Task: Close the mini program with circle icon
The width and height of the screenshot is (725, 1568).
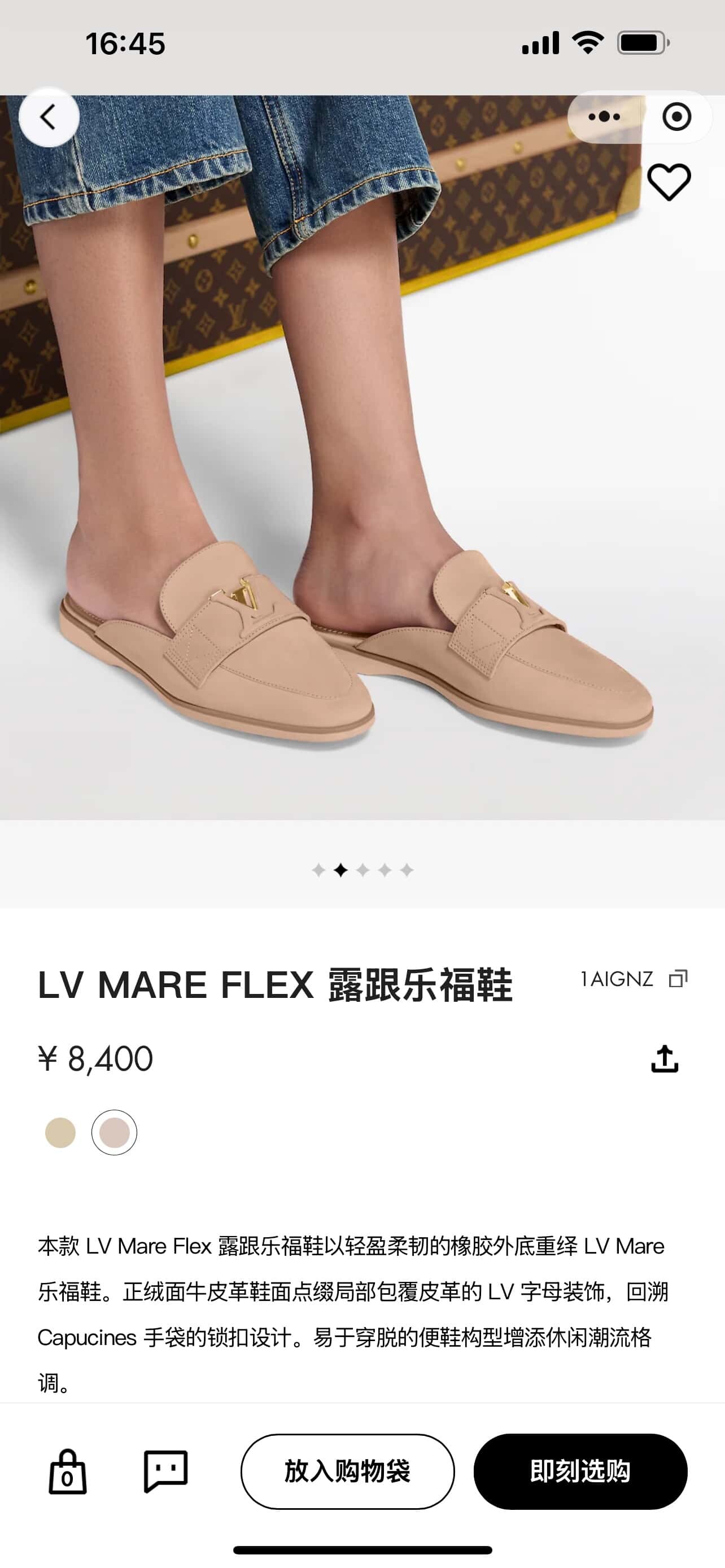Action: (x=676, y=117)
